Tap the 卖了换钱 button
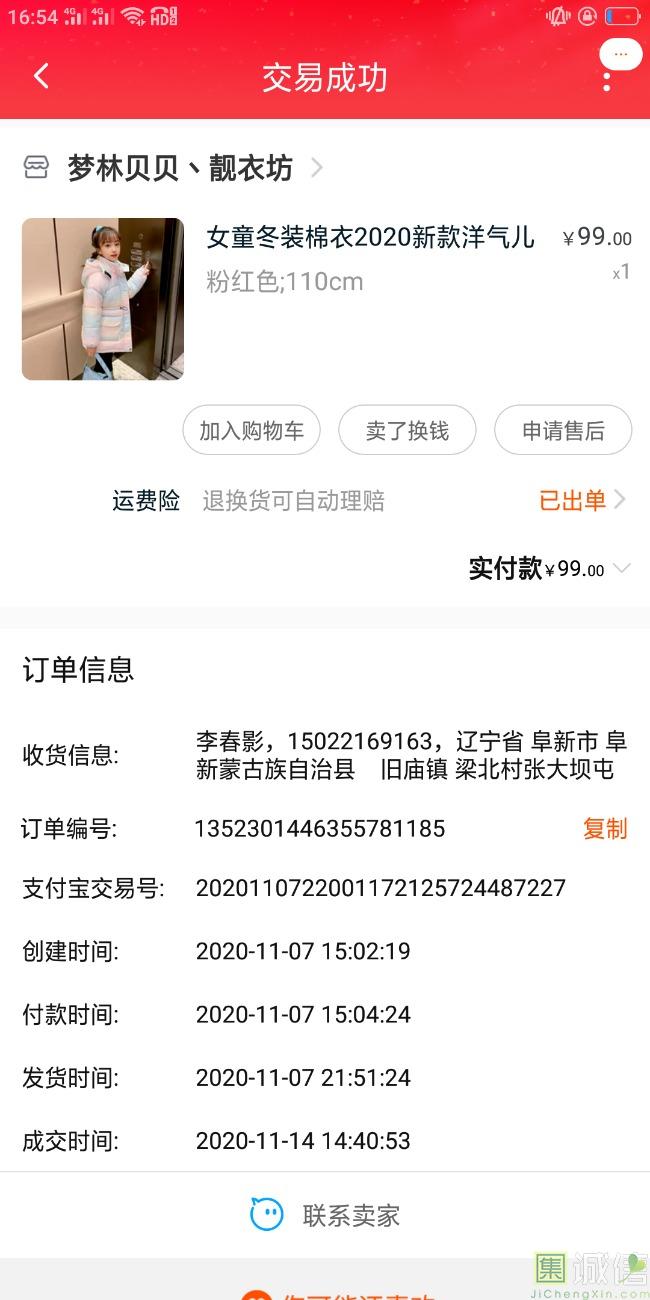650x1300 pixels. (x=407, y=431)
